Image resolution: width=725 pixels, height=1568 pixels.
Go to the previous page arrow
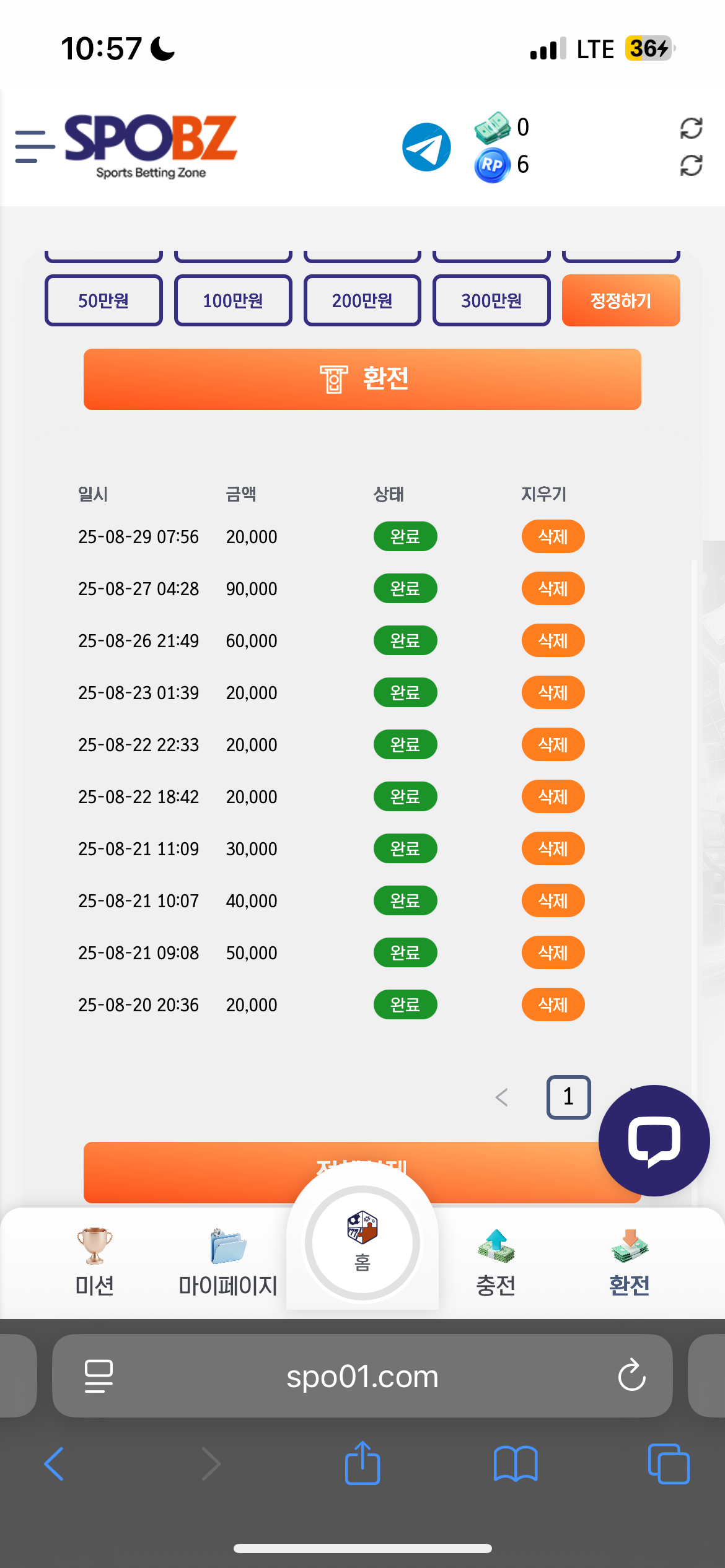click(502, 1097)
